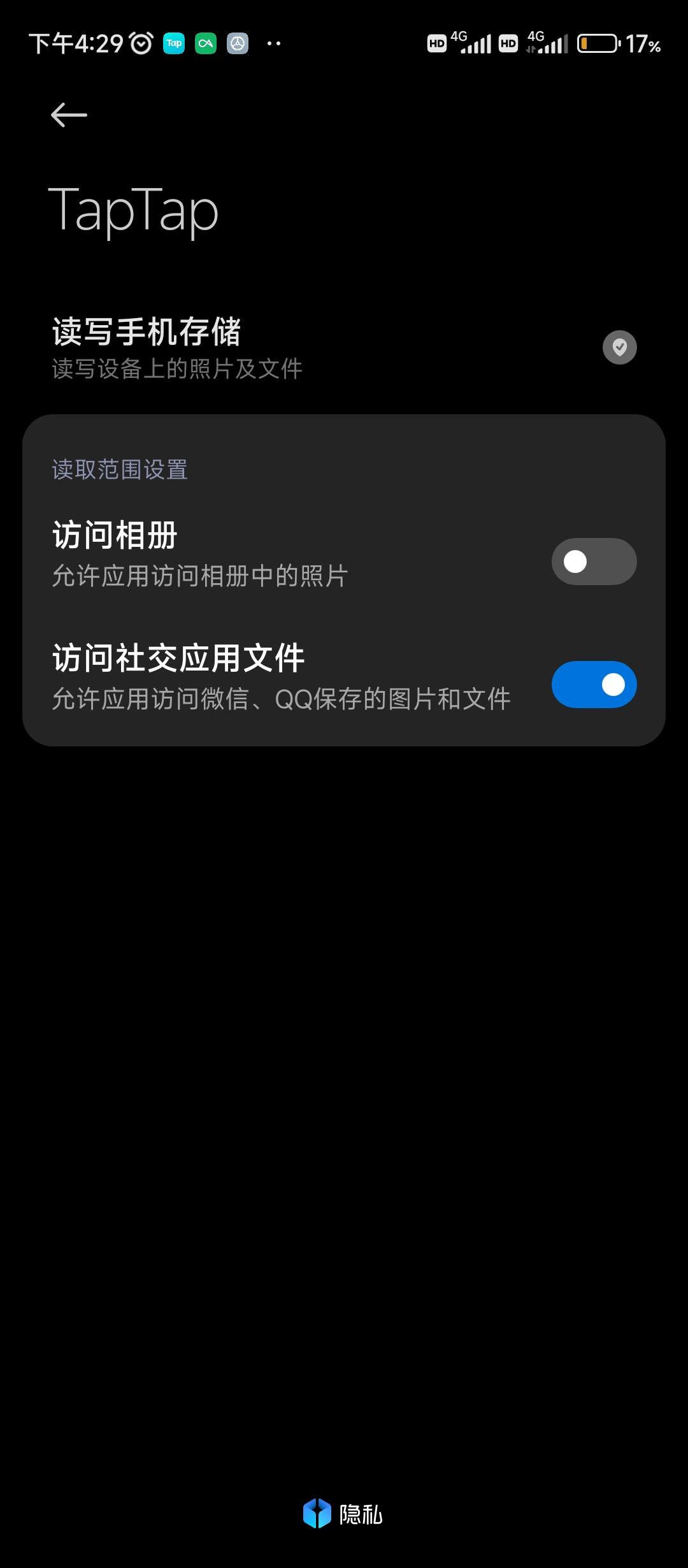This screenshot has width=688, height=1568.
Task: Enable the 访问相册 switch
Action: (594, 562)
